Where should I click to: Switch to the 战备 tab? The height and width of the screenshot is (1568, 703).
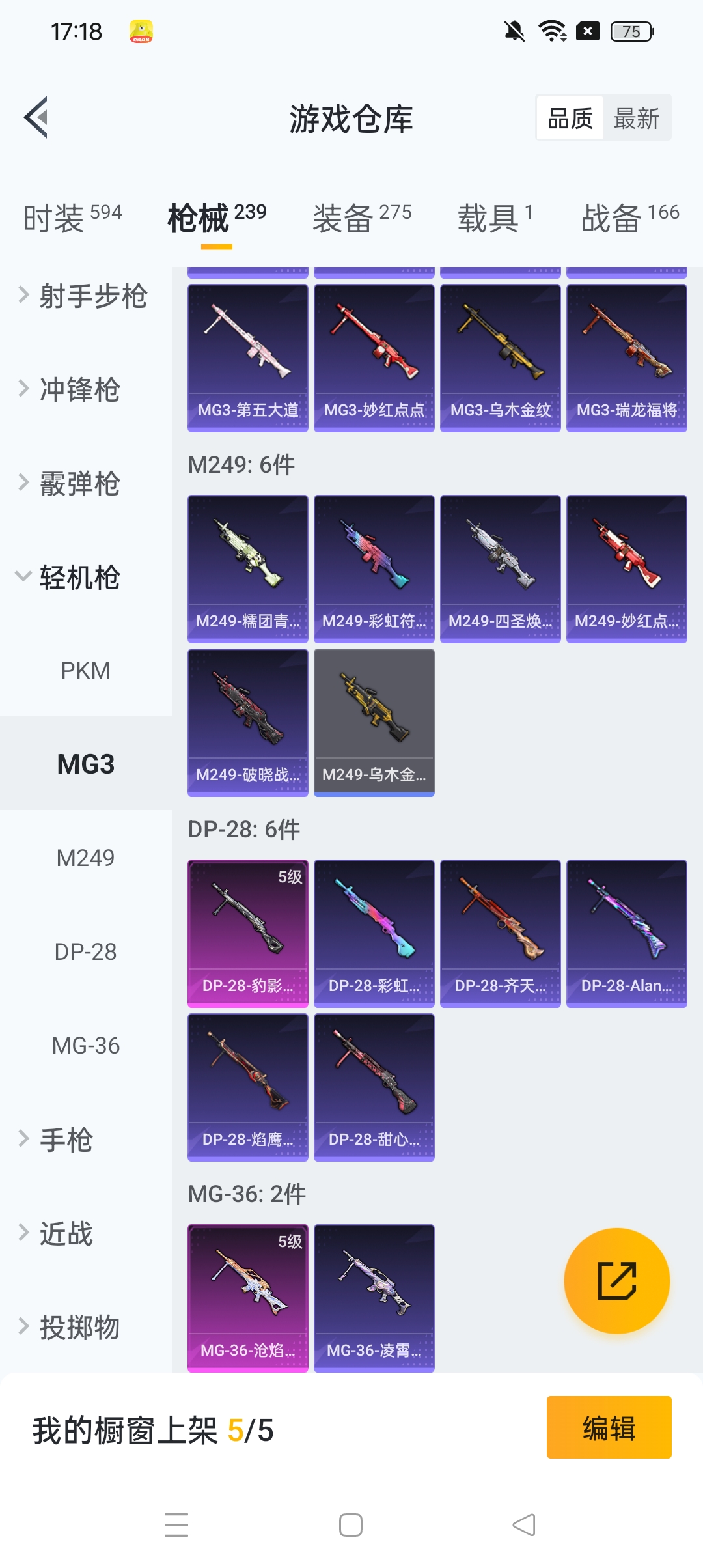tap(629, 217)
